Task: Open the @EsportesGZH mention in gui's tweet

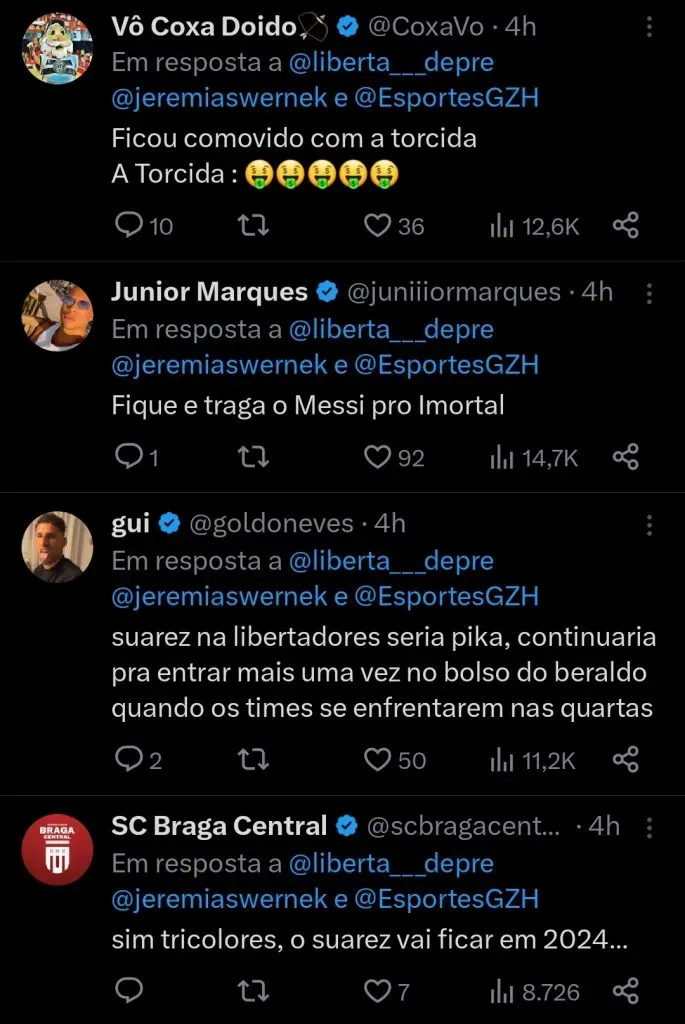Action: click(446, 596)
